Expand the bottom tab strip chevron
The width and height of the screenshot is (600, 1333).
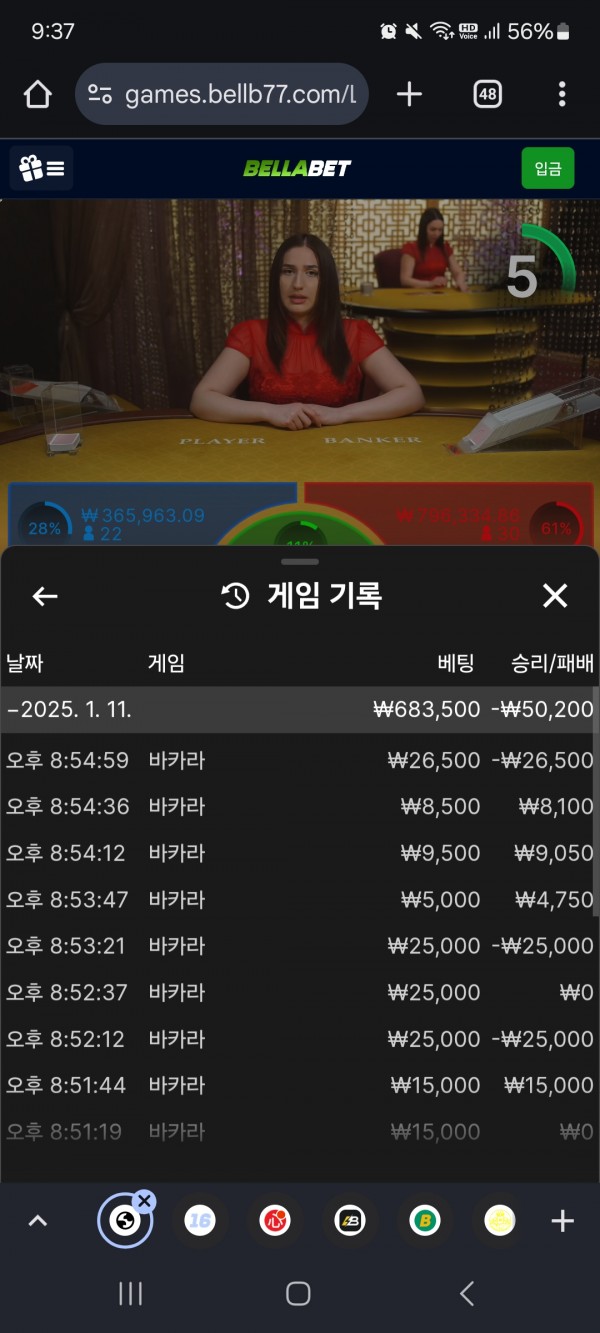point(37,1221)
